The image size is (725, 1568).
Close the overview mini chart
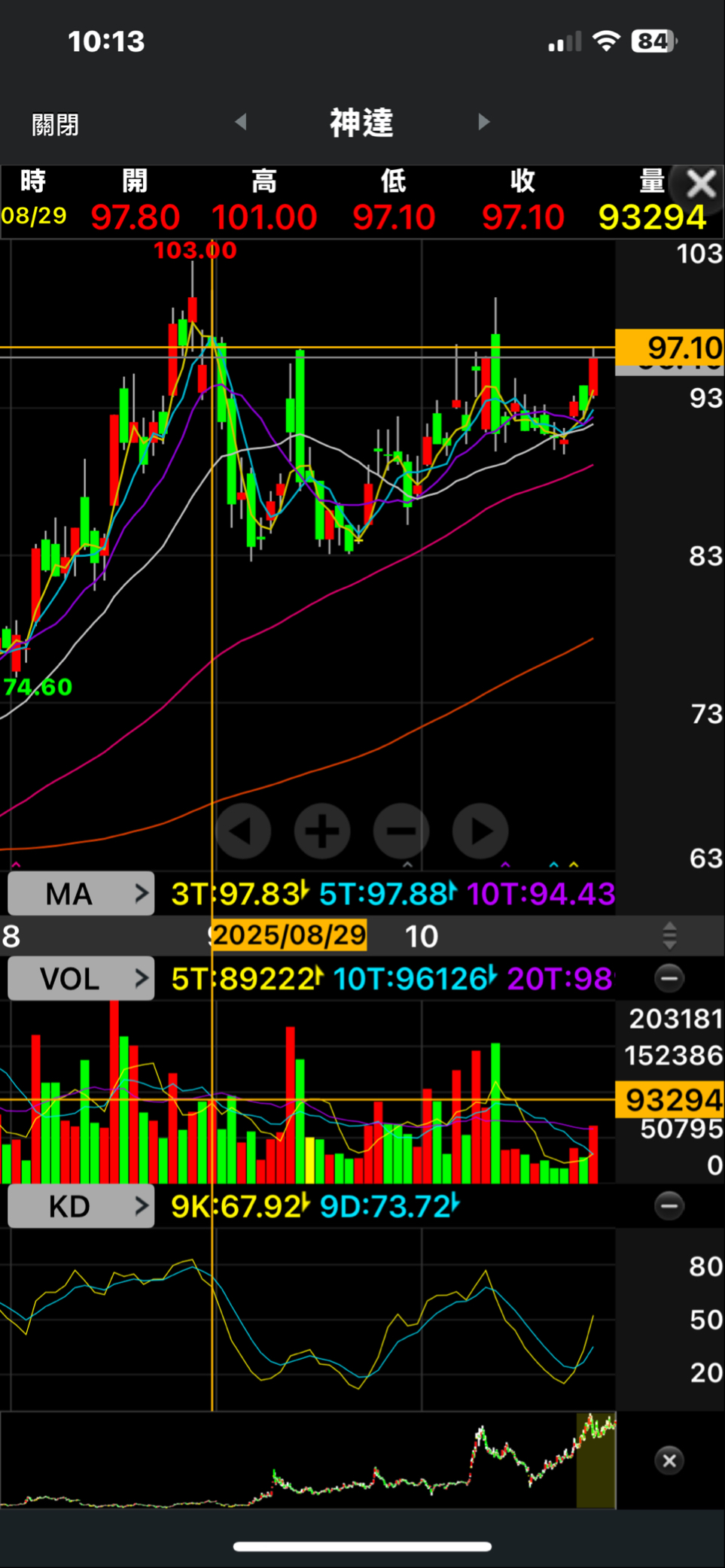(669, 1460)
